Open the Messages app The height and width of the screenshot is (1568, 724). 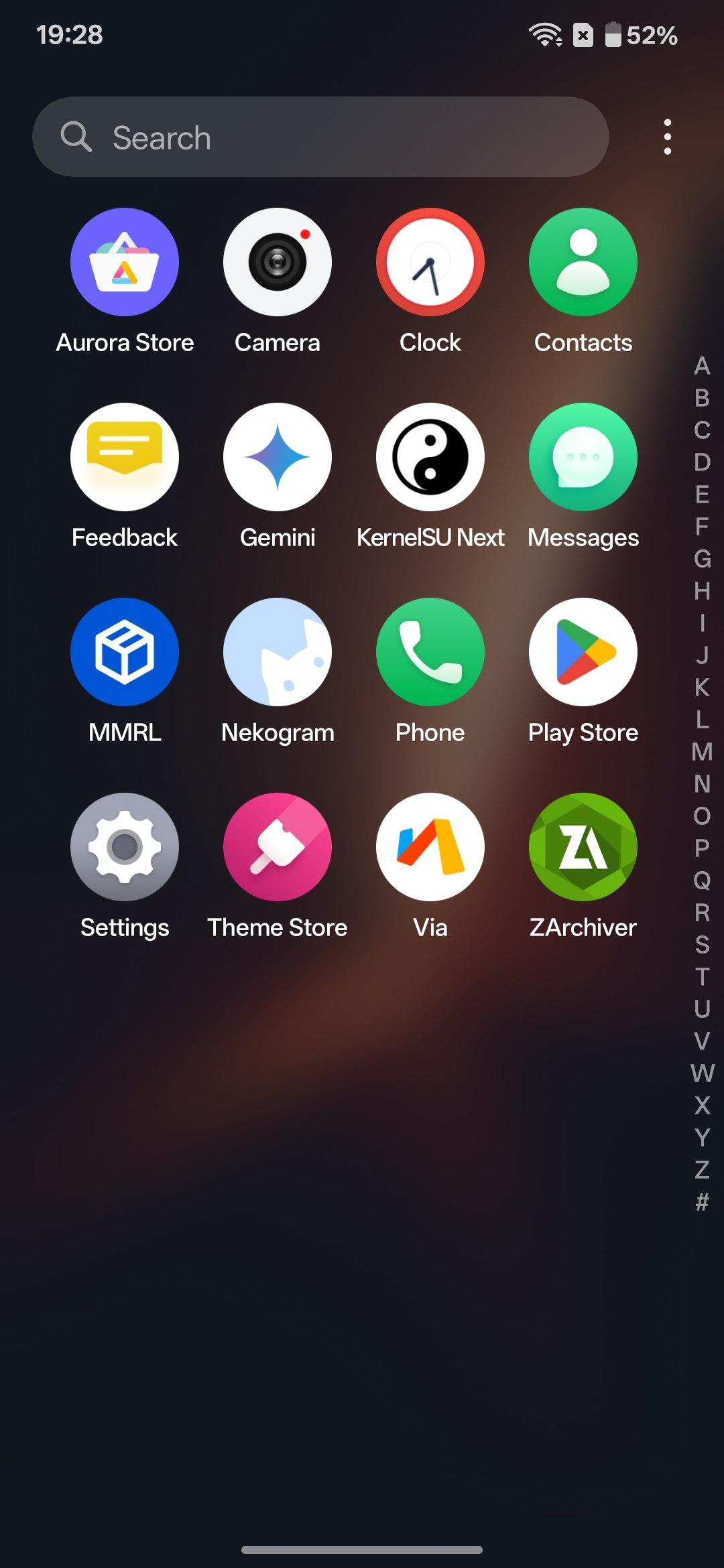583,457
